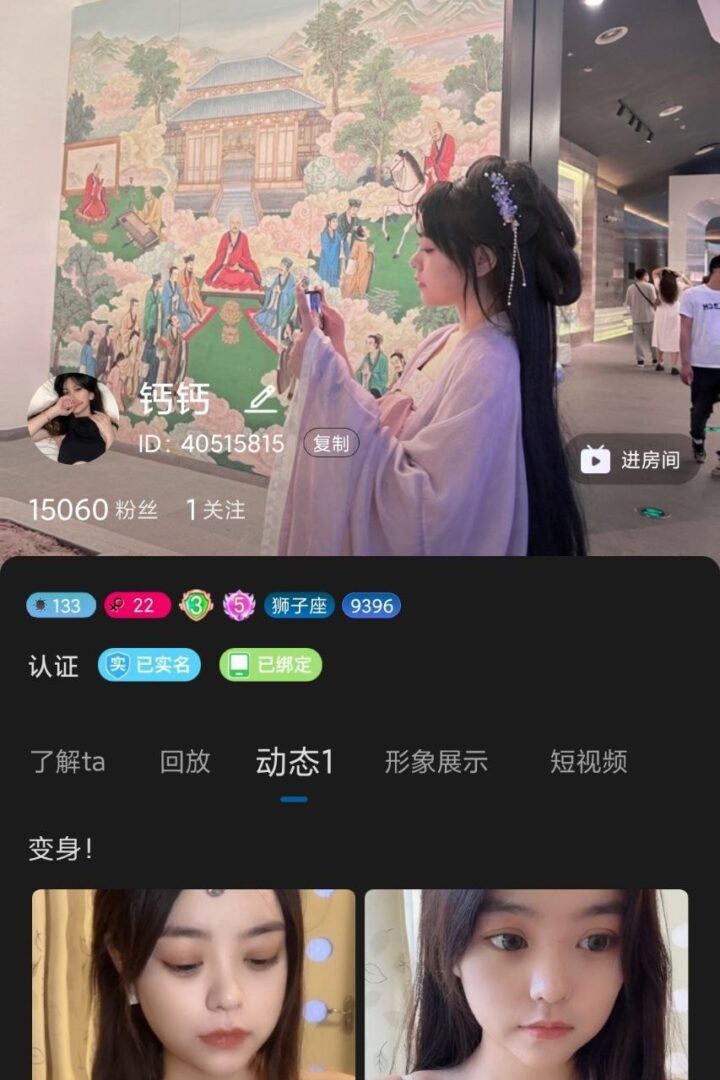
Task: Copy the user ID with 复制
Action: 331,443
